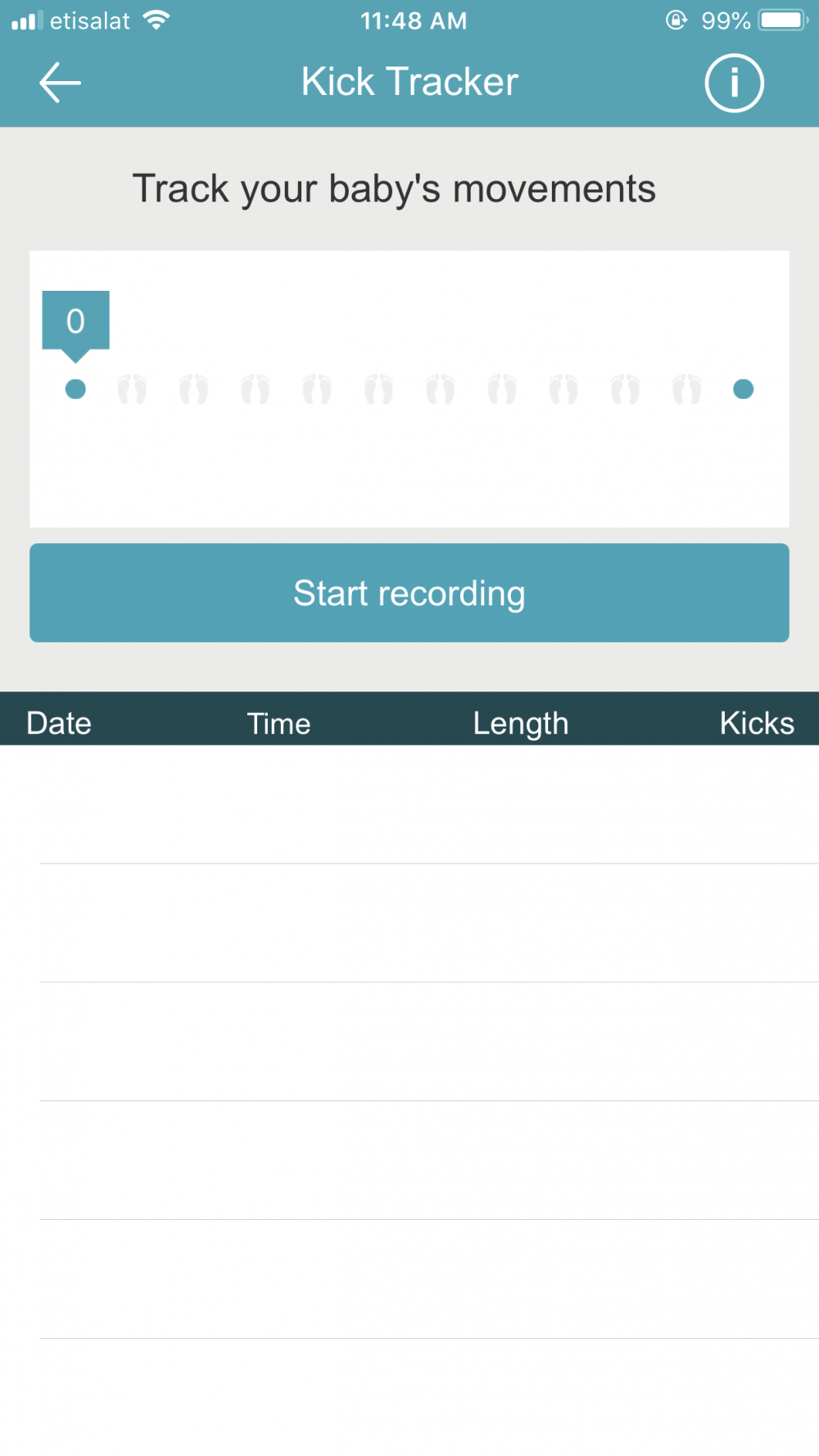
Task: Go back using the arrow icon
Action: [60, 83]
